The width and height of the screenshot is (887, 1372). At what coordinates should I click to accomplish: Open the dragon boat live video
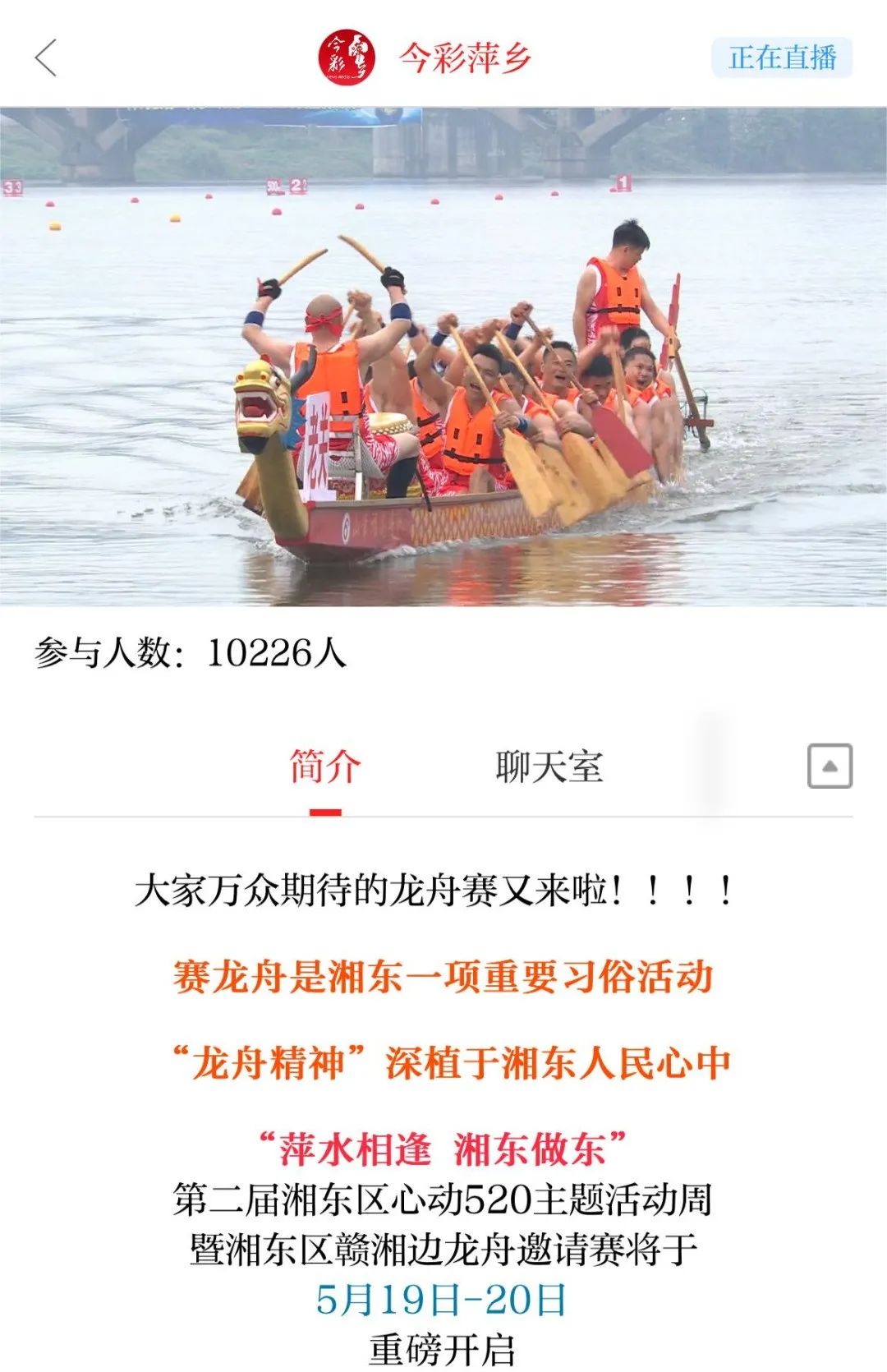[x=443, y=356]
